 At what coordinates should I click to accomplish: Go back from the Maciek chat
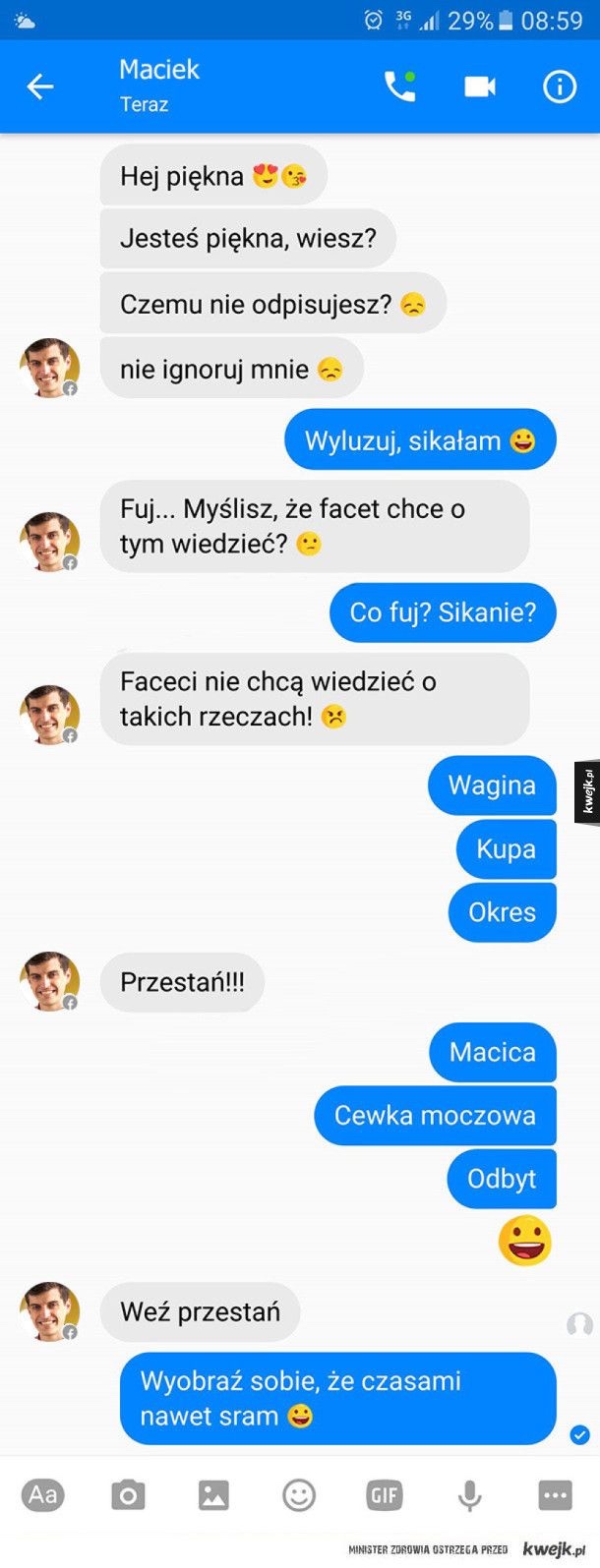(40, 87)
